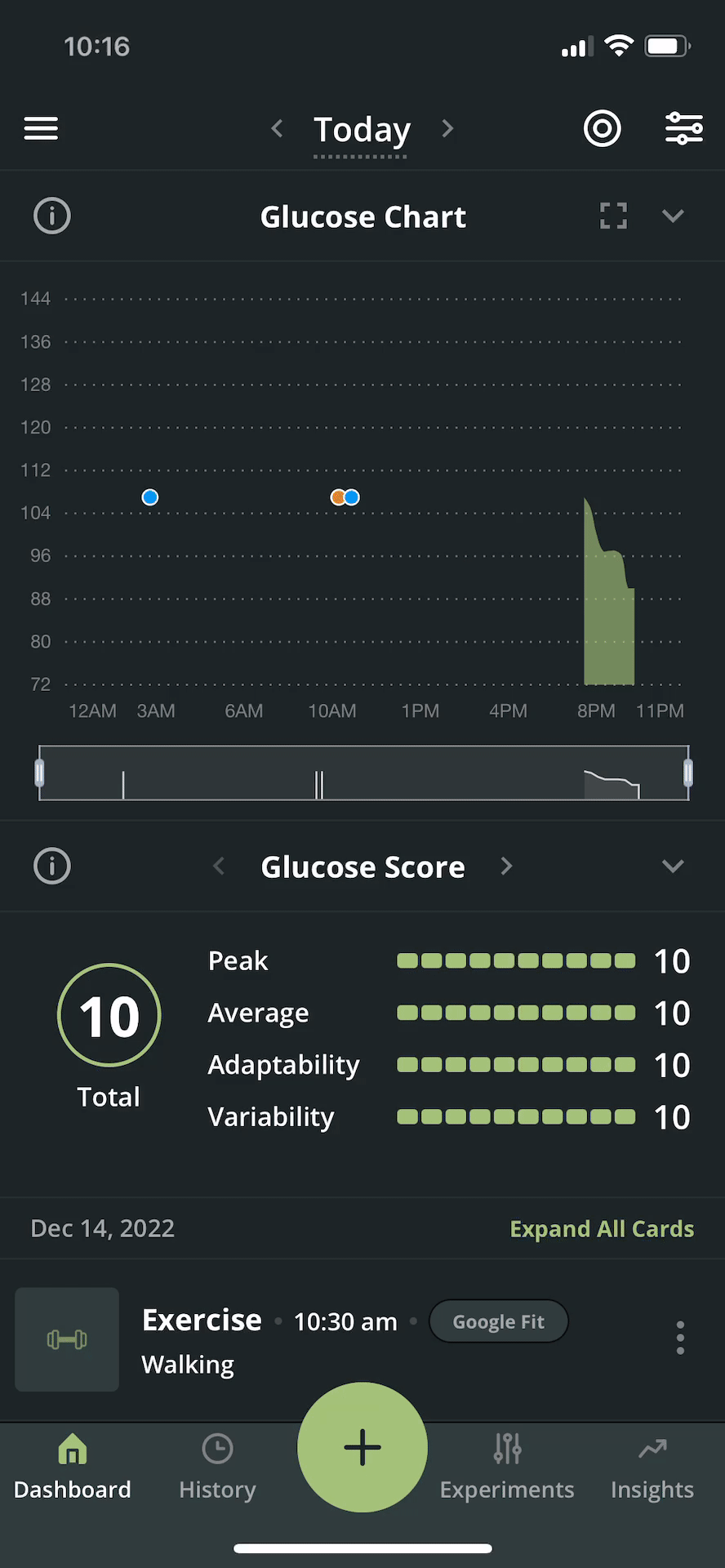
Task: Collapse the Glucose Chart section
Action: 673,216
